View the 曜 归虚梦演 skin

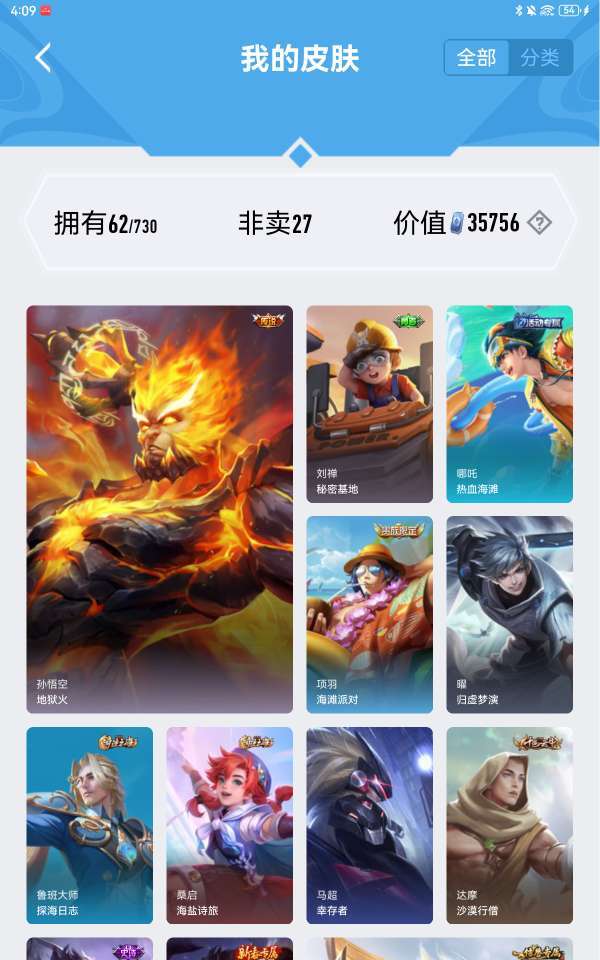pos(509,615)
